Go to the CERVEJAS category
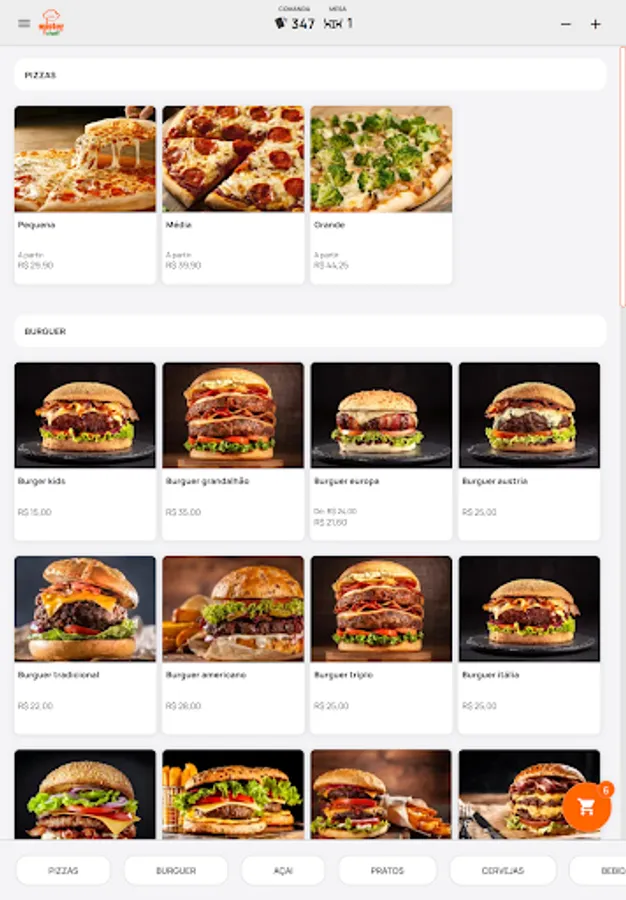The image size is (626, 900). (502, 870)
